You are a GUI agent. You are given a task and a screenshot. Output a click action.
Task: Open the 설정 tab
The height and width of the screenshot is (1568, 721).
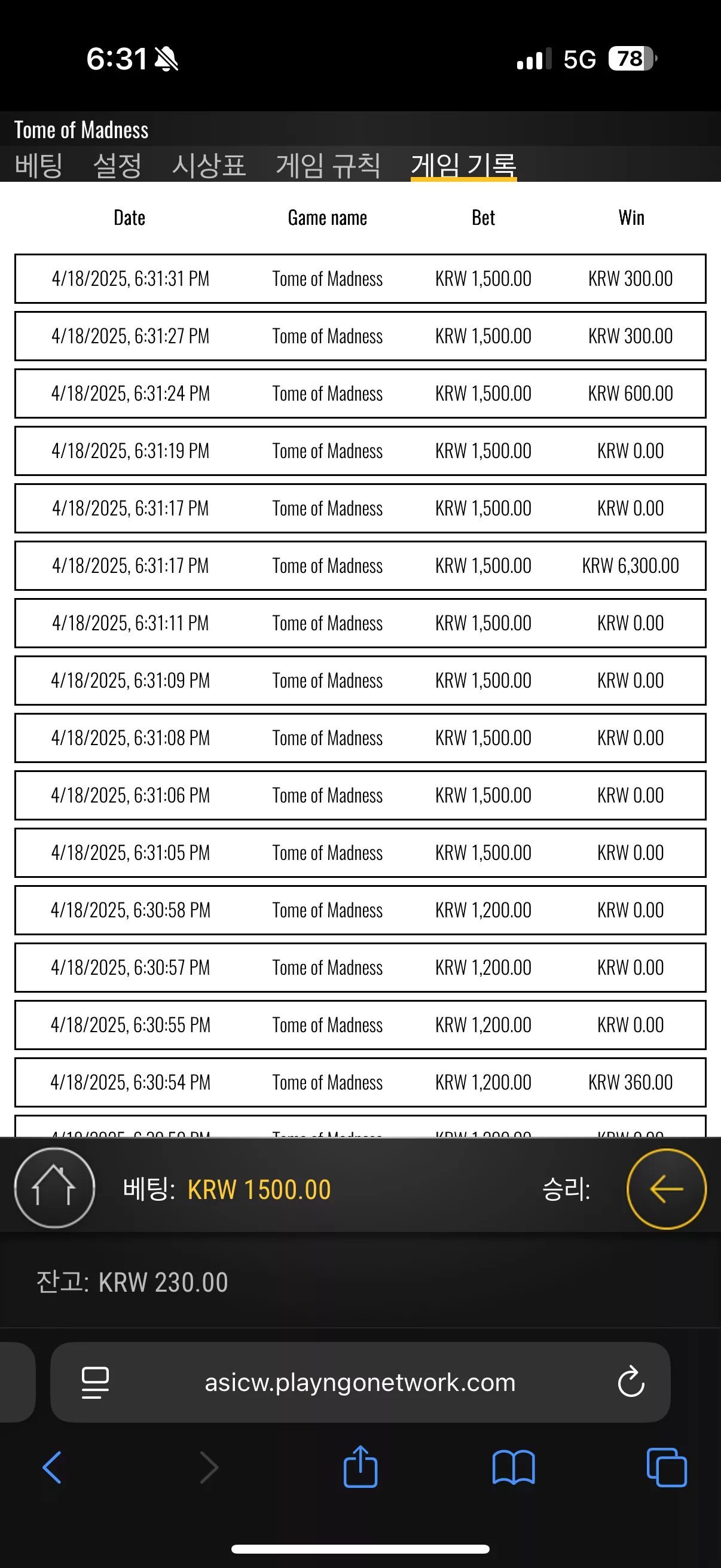[117, 165]
